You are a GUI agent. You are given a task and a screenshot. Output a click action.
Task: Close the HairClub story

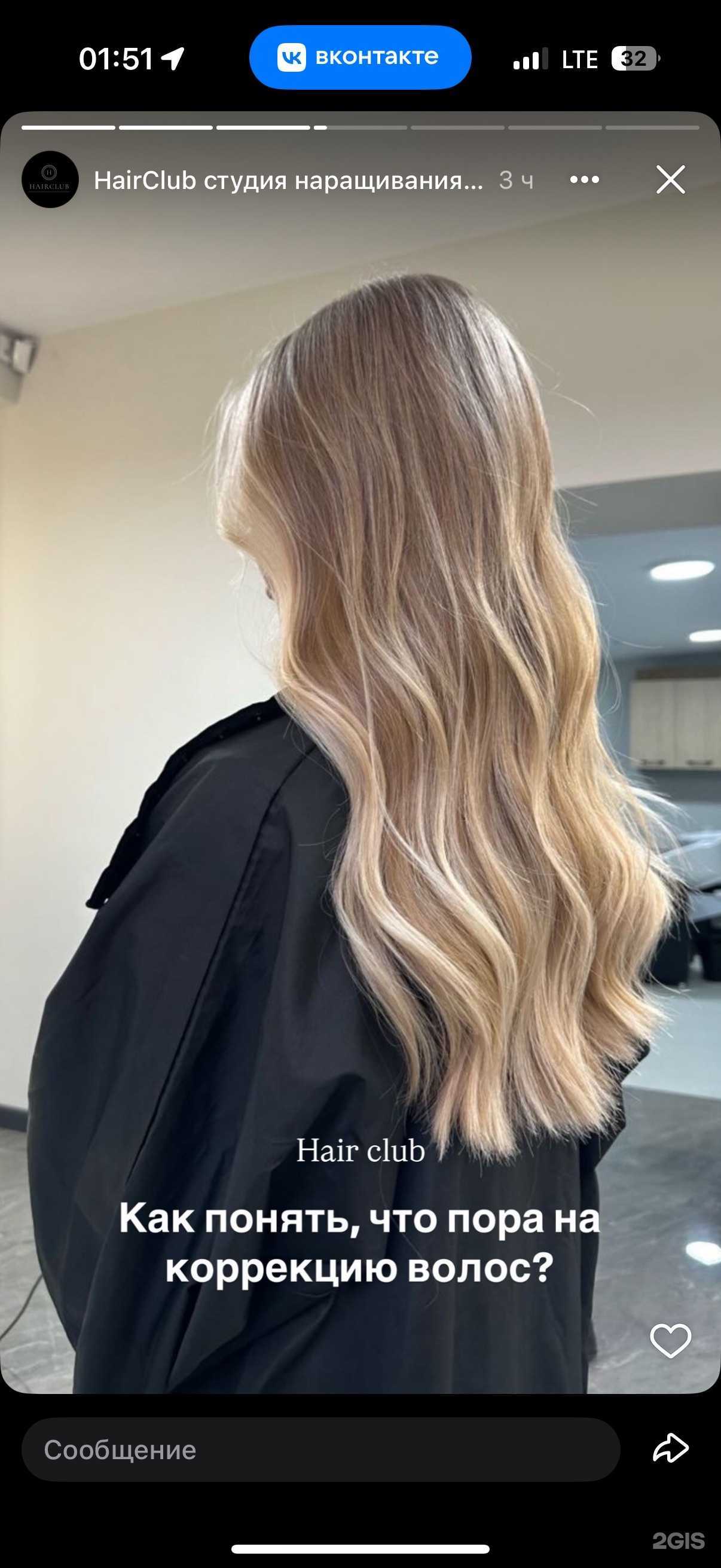point(671,179)
